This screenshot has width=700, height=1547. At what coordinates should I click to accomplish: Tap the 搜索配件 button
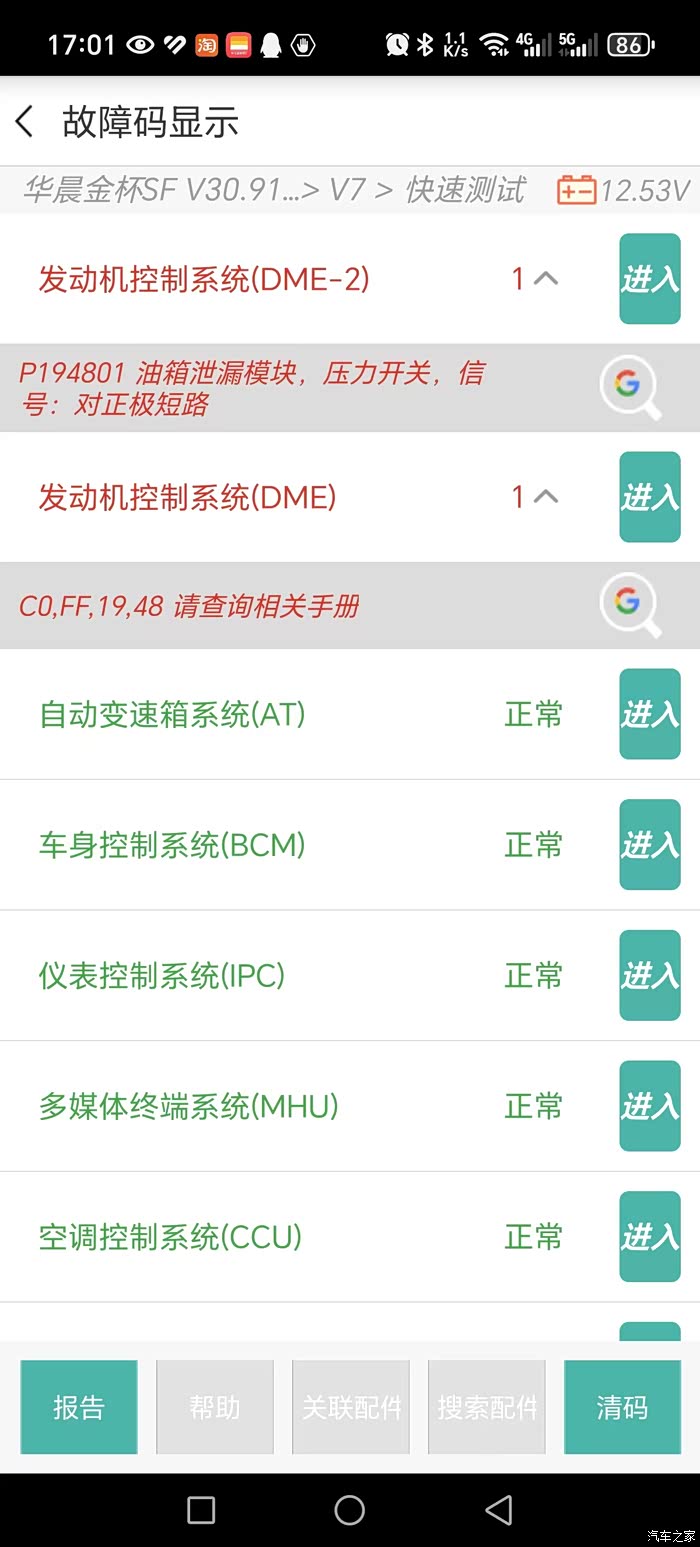point(487,1407)
